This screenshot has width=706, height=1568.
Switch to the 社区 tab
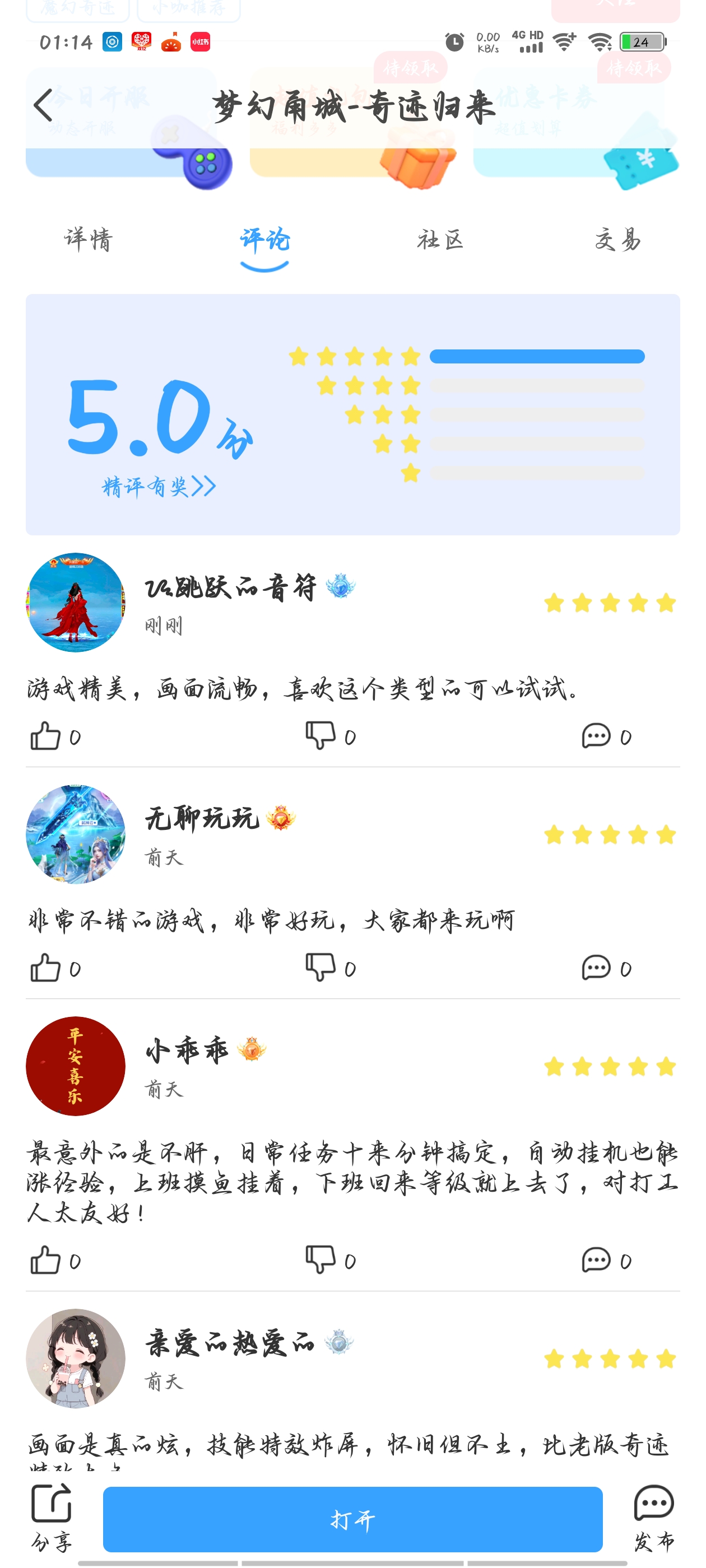(440, 240)
